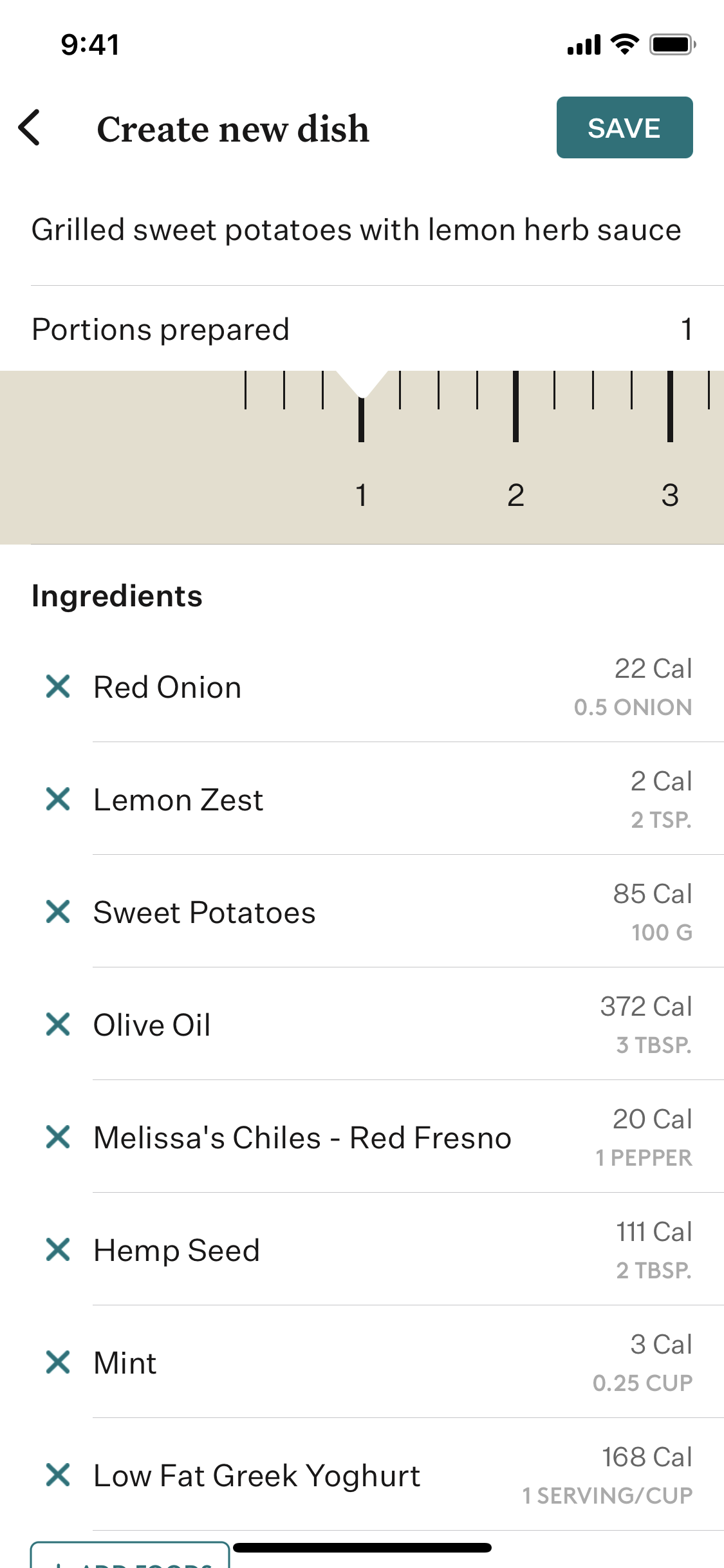This screenshot has height=1568, width=724.
Task: Delete Melissa's Chiles - Red Fresno
Action: [58, 1137]
